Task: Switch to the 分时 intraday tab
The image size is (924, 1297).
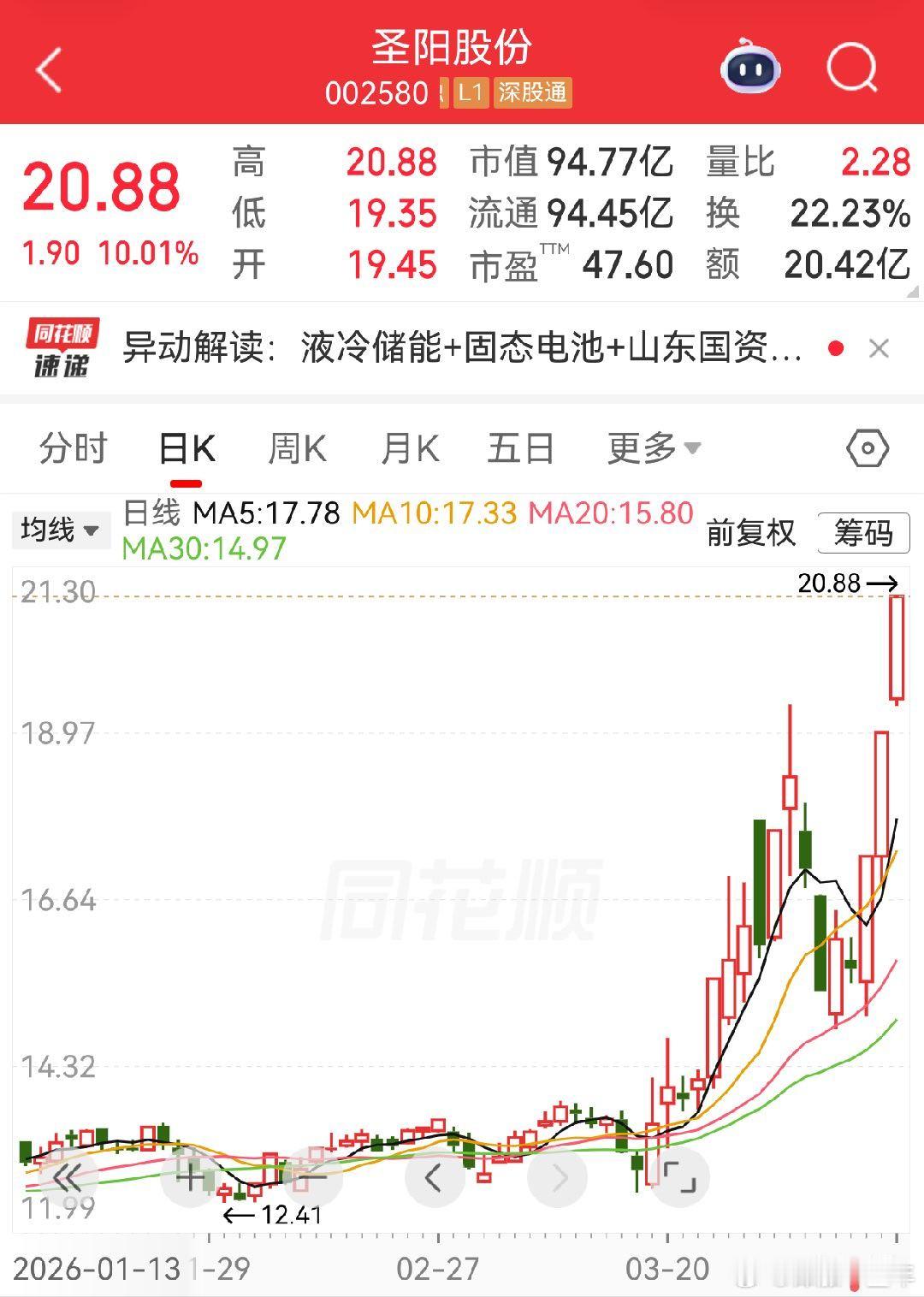Action: pyautogui.click(x=73, y=447)
